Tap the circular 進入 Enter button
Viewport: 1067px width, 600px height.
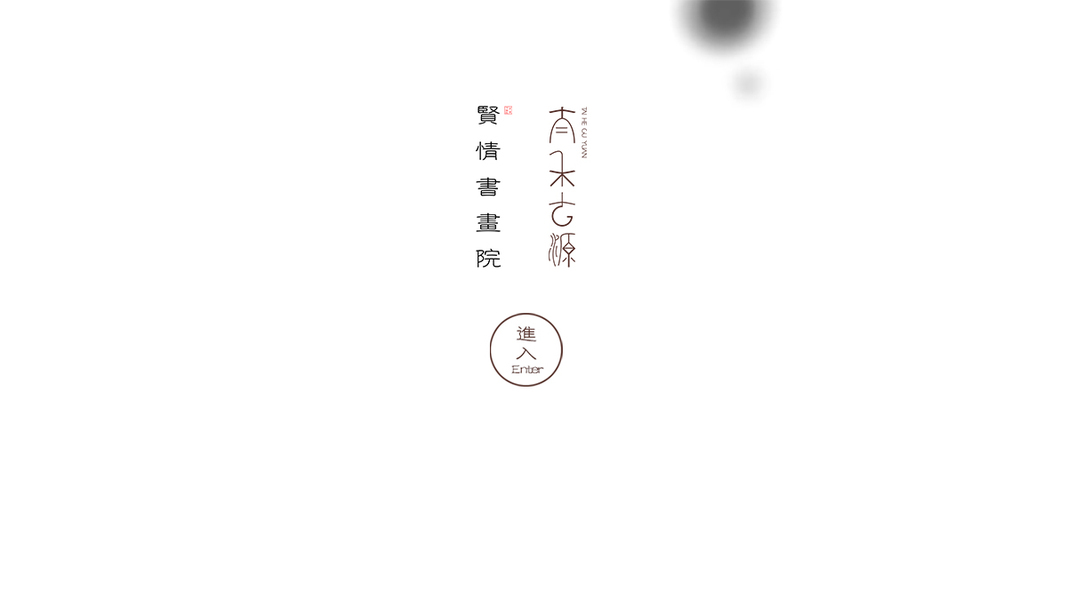(526, 350)
